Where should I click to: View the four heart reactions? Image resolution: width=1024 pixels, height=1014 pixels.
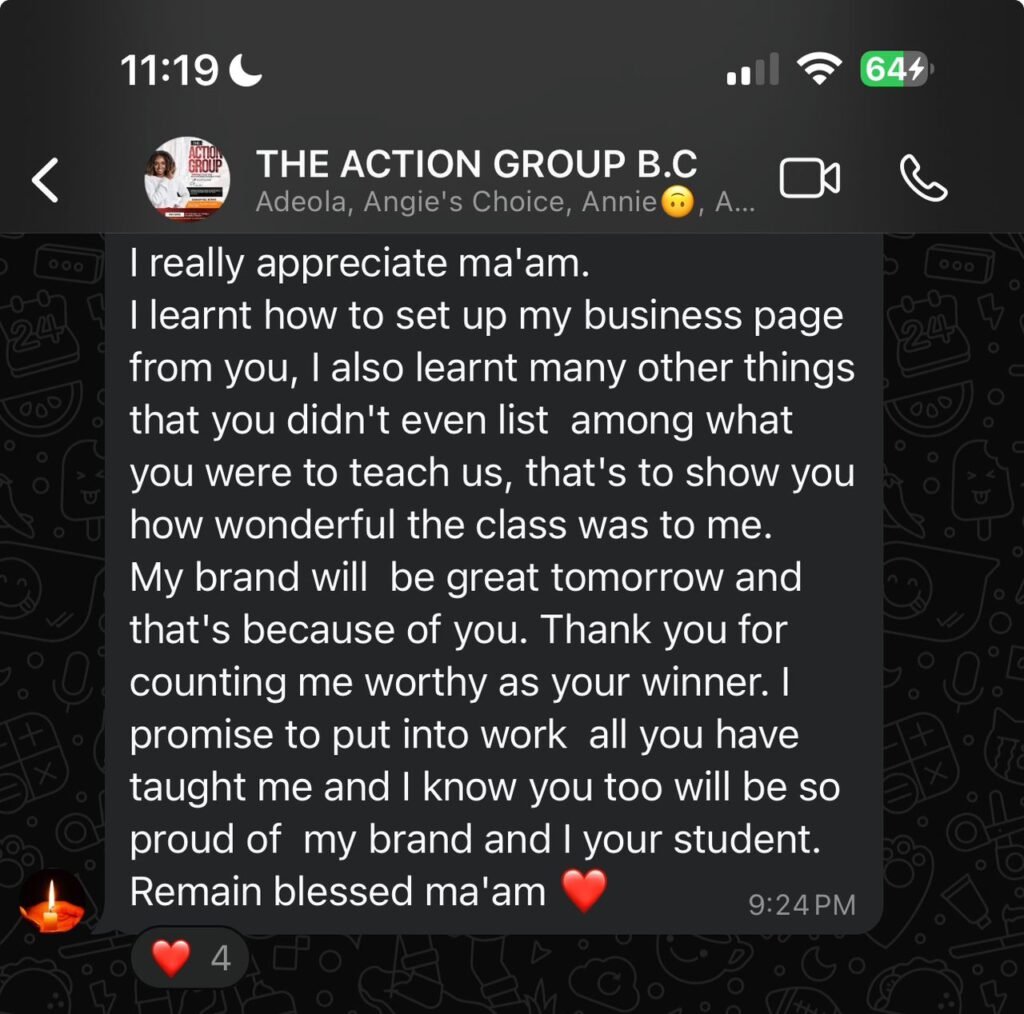click(190, 958)
